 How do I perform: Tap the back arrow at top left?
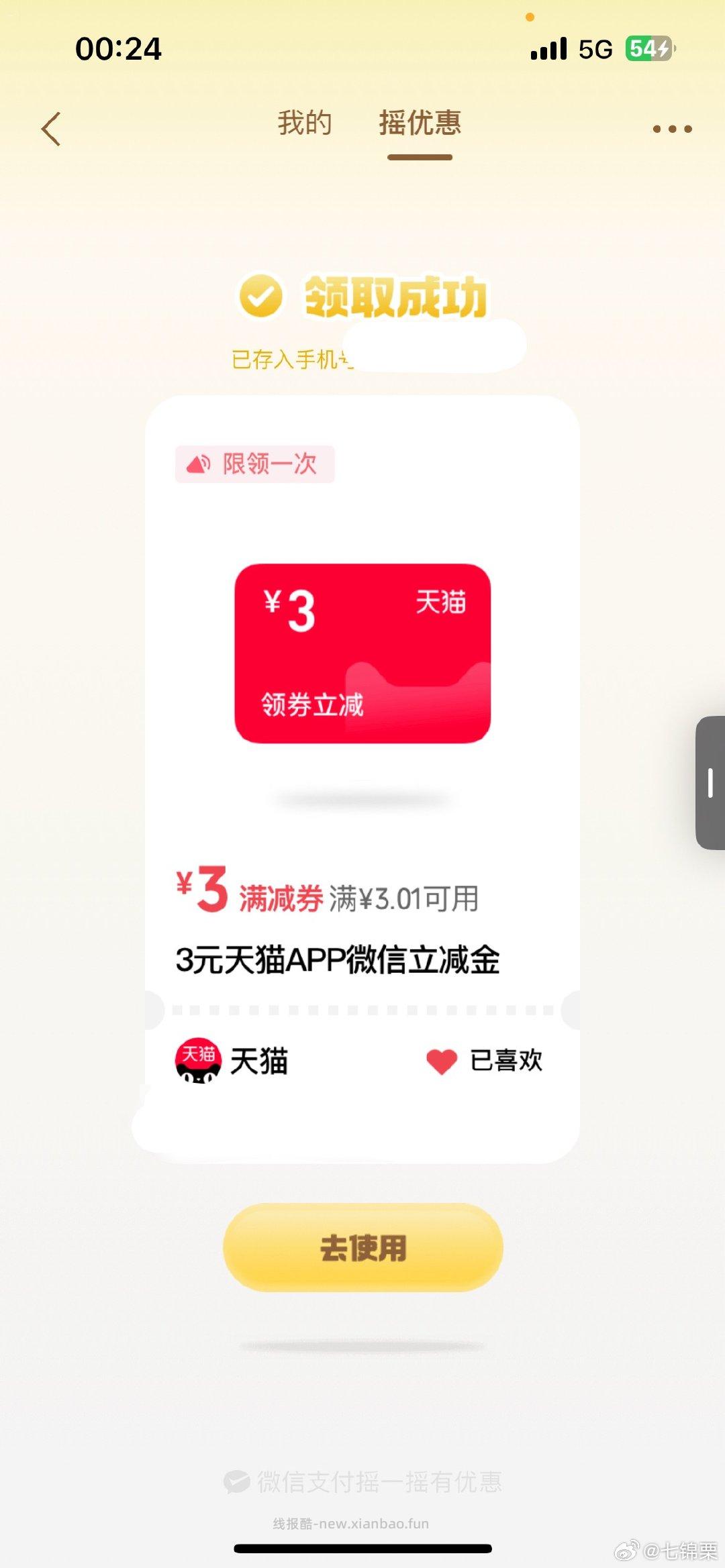tap(50, 129)
